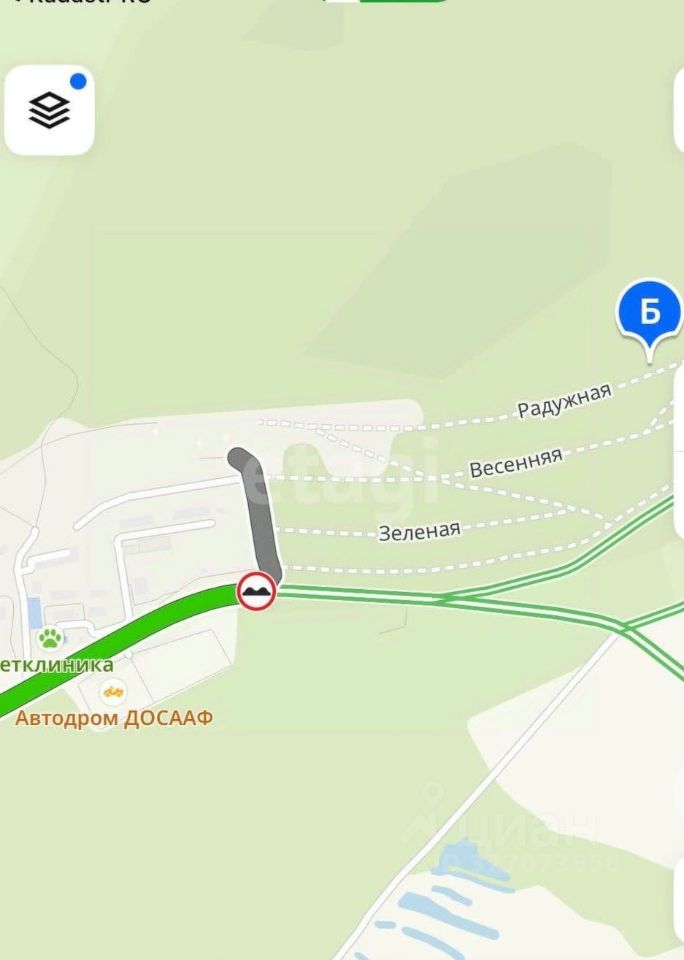The image size is (684, 960).
Task: Tap the speed bump road sign
Action: tap(256, 592)
